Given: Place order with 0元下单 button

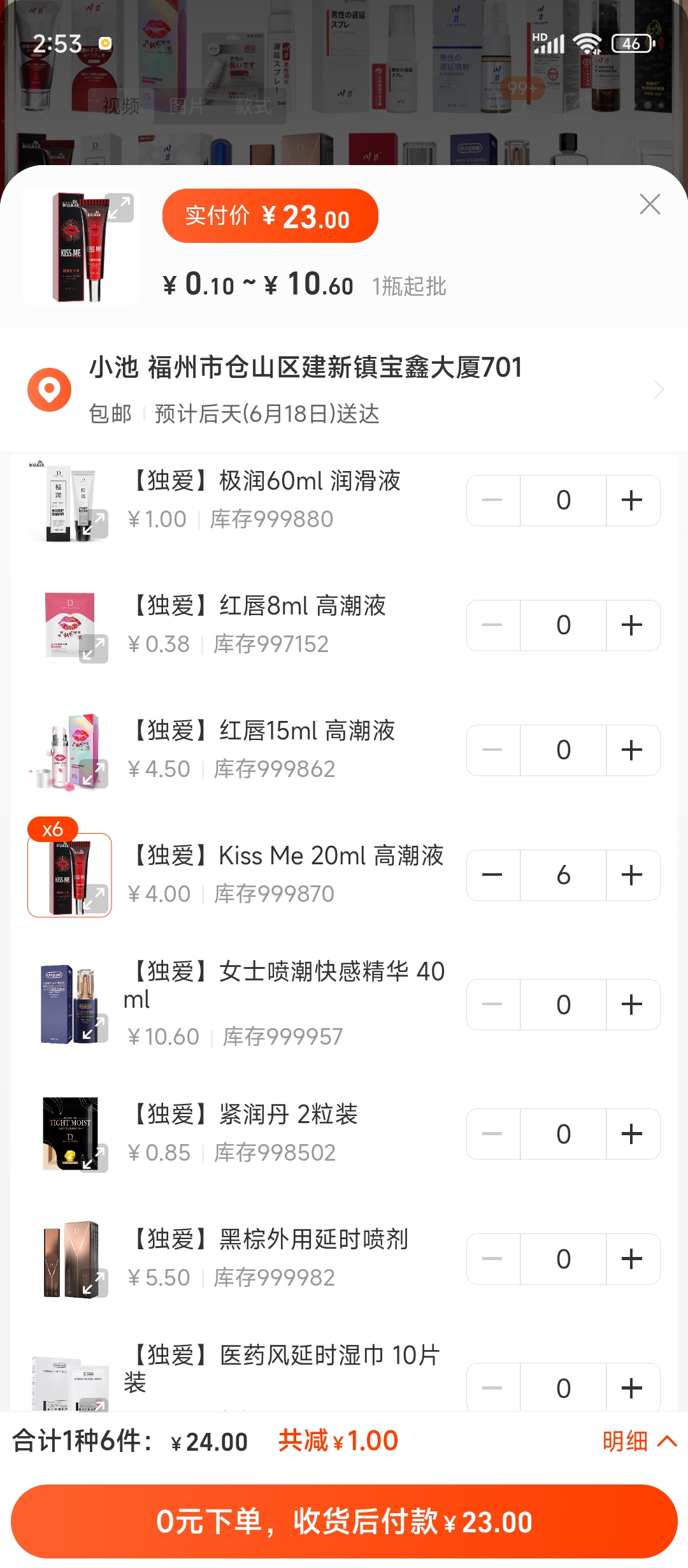Looking at the screenshot, I should [344, 1521].
